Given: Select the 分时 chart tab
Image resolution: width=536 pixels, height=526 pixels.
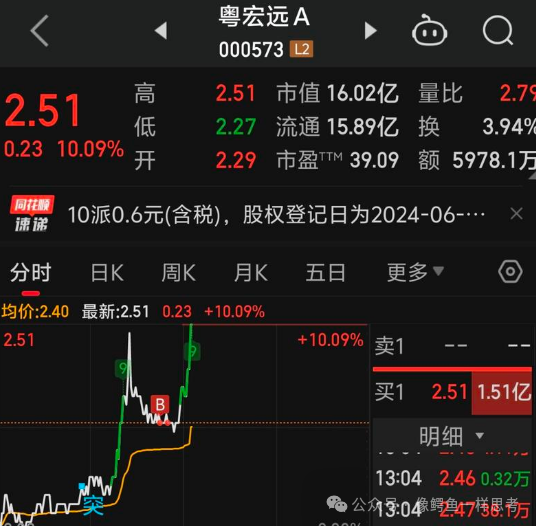Looking at the screenshot, I should point(31,273).
